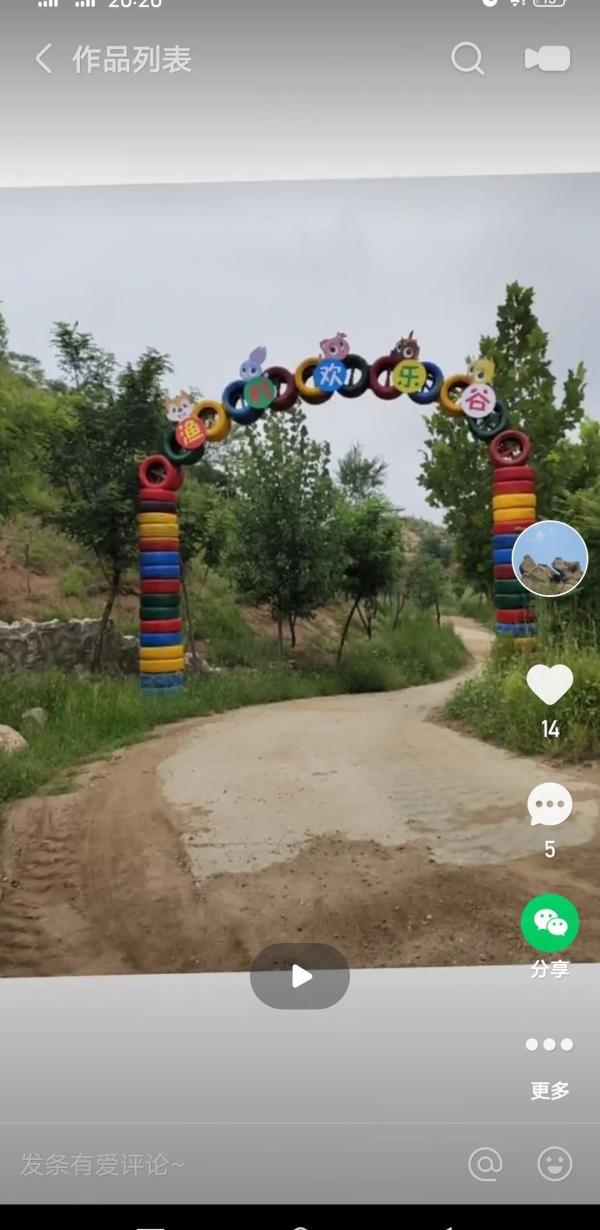Share the video via the WeChat 分享 button
Screen dimensions: 600x1230
(x=550, y=923)
